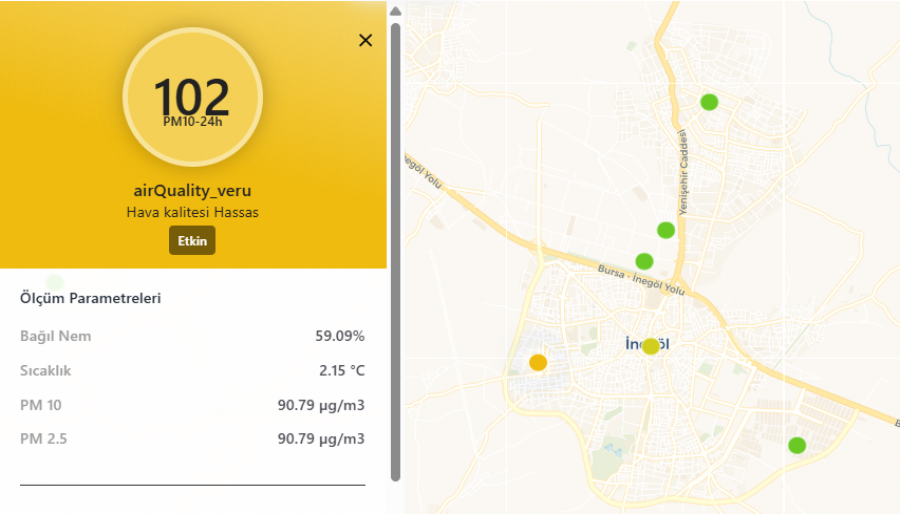Select the orange sensor marker on the map

[x=538, y=362]
